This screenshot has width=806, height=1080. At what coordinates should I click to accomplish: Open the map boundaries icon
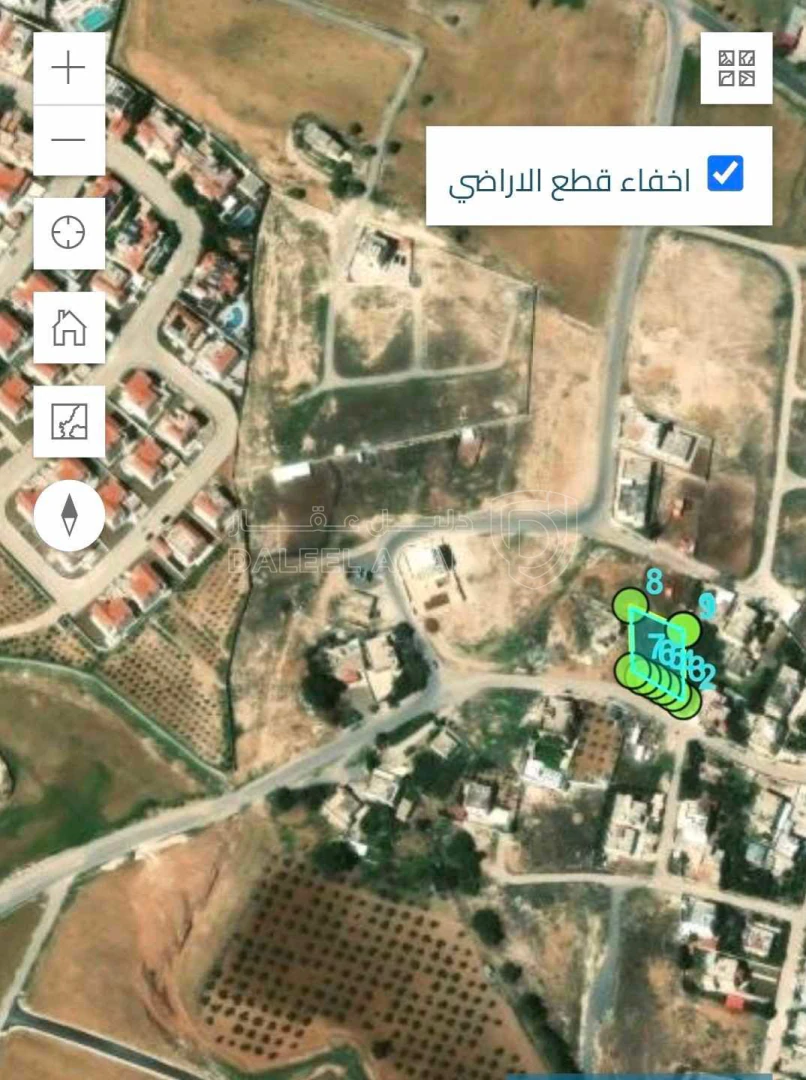coord(67,422)
